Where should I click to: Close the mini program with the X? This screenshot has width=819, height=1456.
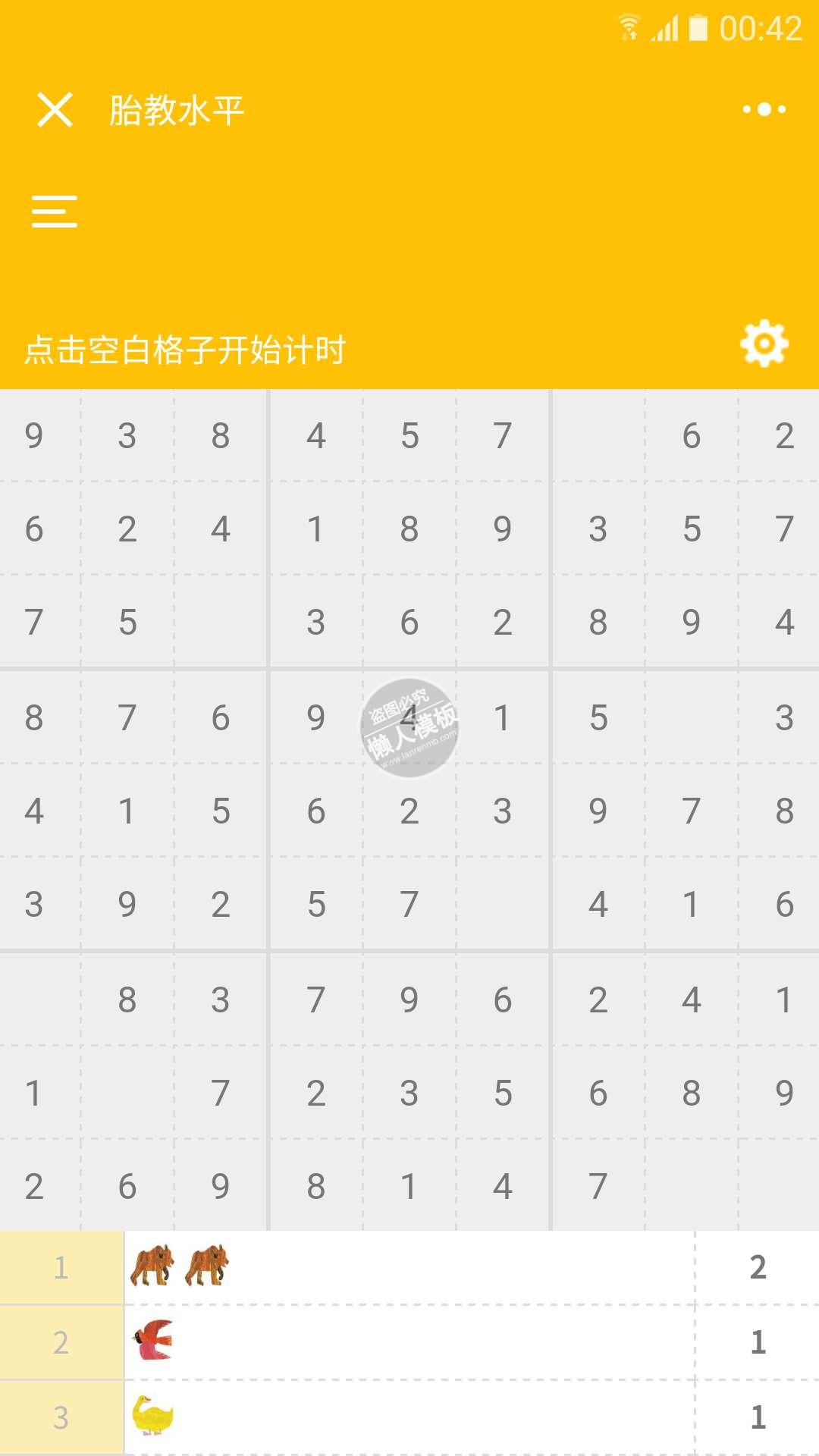pos(55,110)
